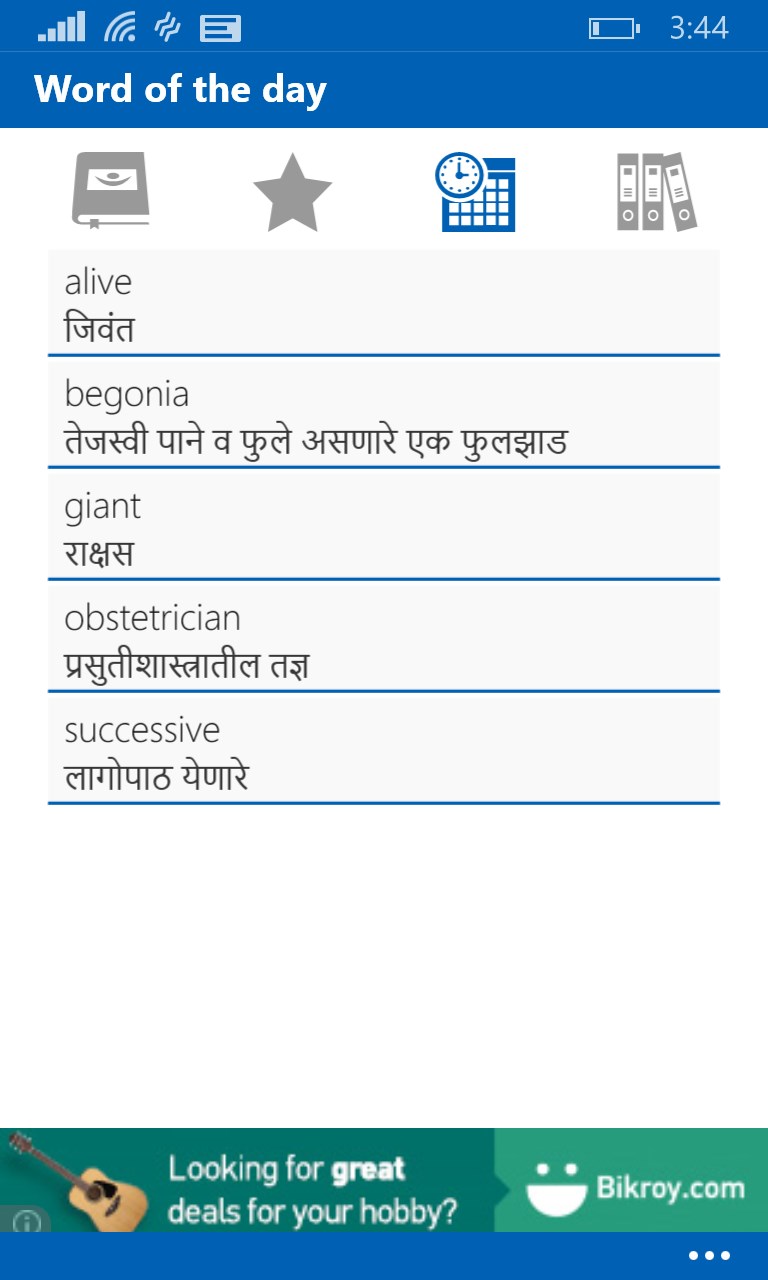Open the favorites star tab

[292, 192]
